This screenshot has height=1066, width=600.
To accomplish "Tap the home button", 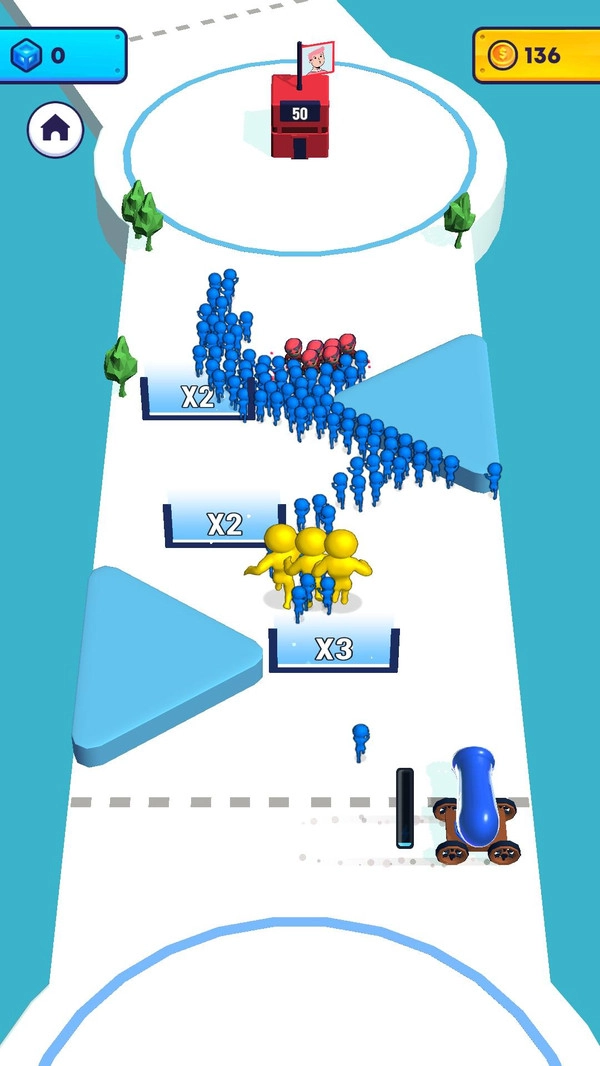I will [x=55, y=129].
